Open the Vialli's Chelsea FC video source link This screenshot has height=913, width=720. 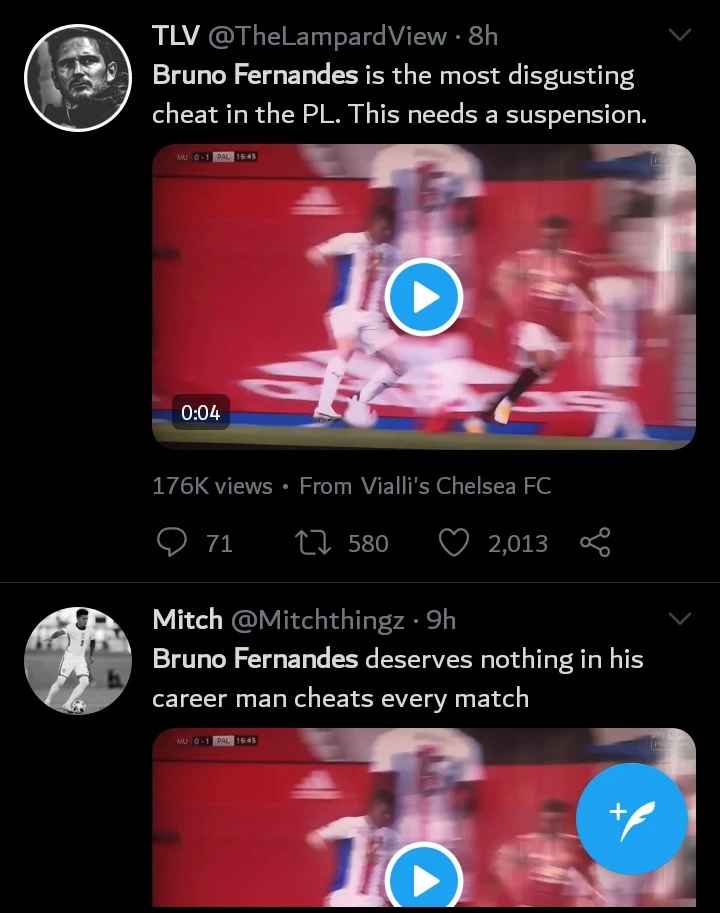pos(425,486)
